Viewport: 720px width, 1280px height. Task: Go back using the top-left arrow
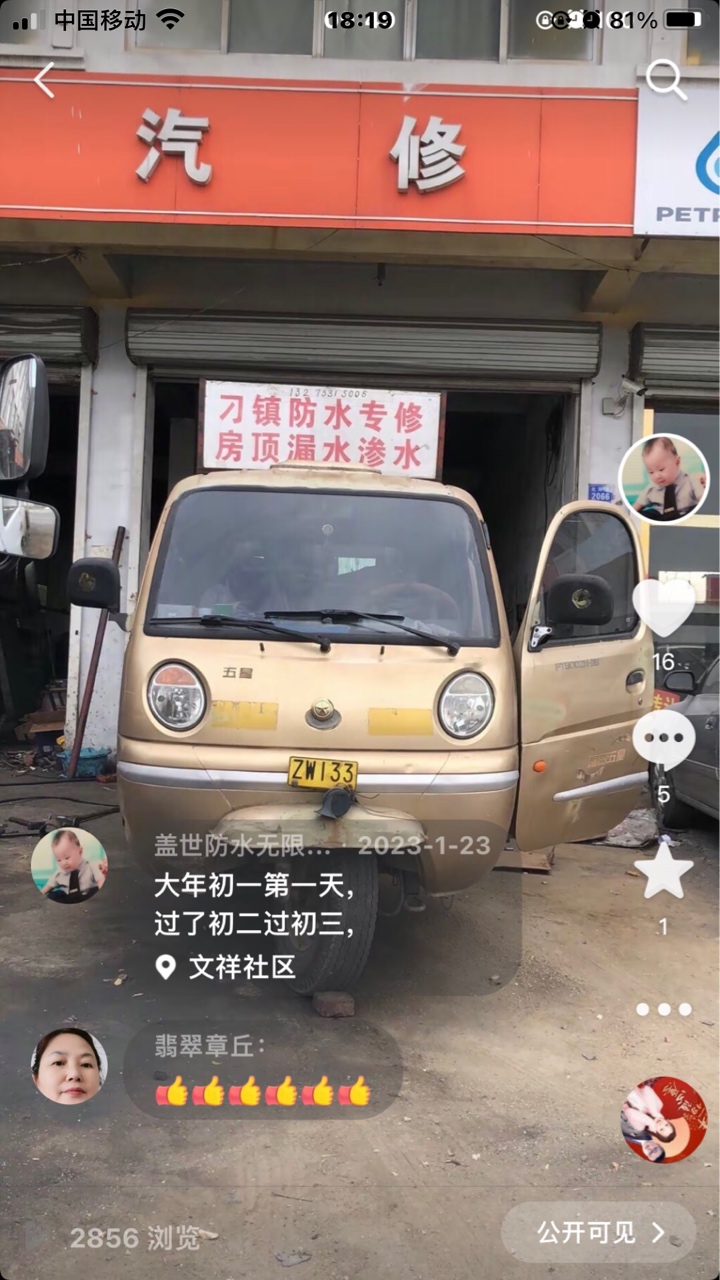click(44, 80)
